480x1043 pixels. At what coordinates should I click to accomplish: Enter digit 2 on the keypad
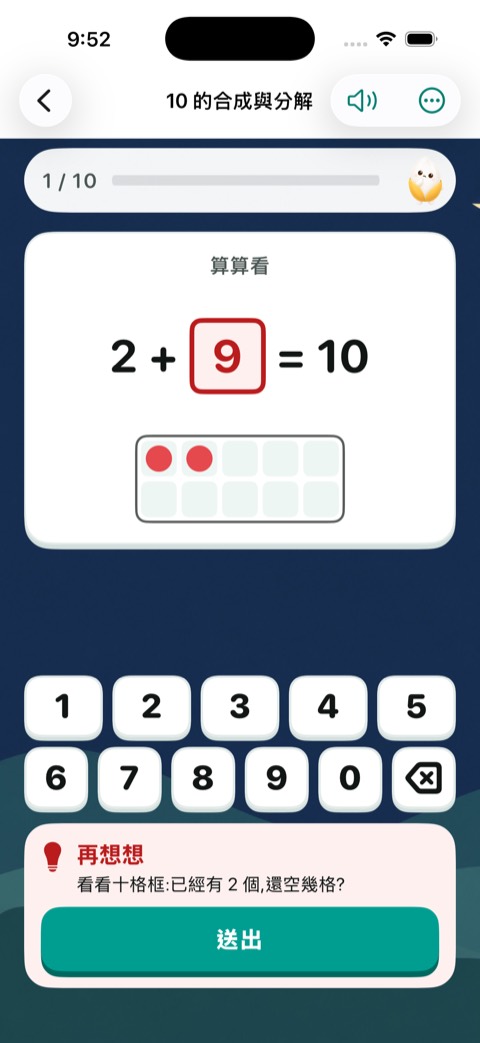(152, 708)
